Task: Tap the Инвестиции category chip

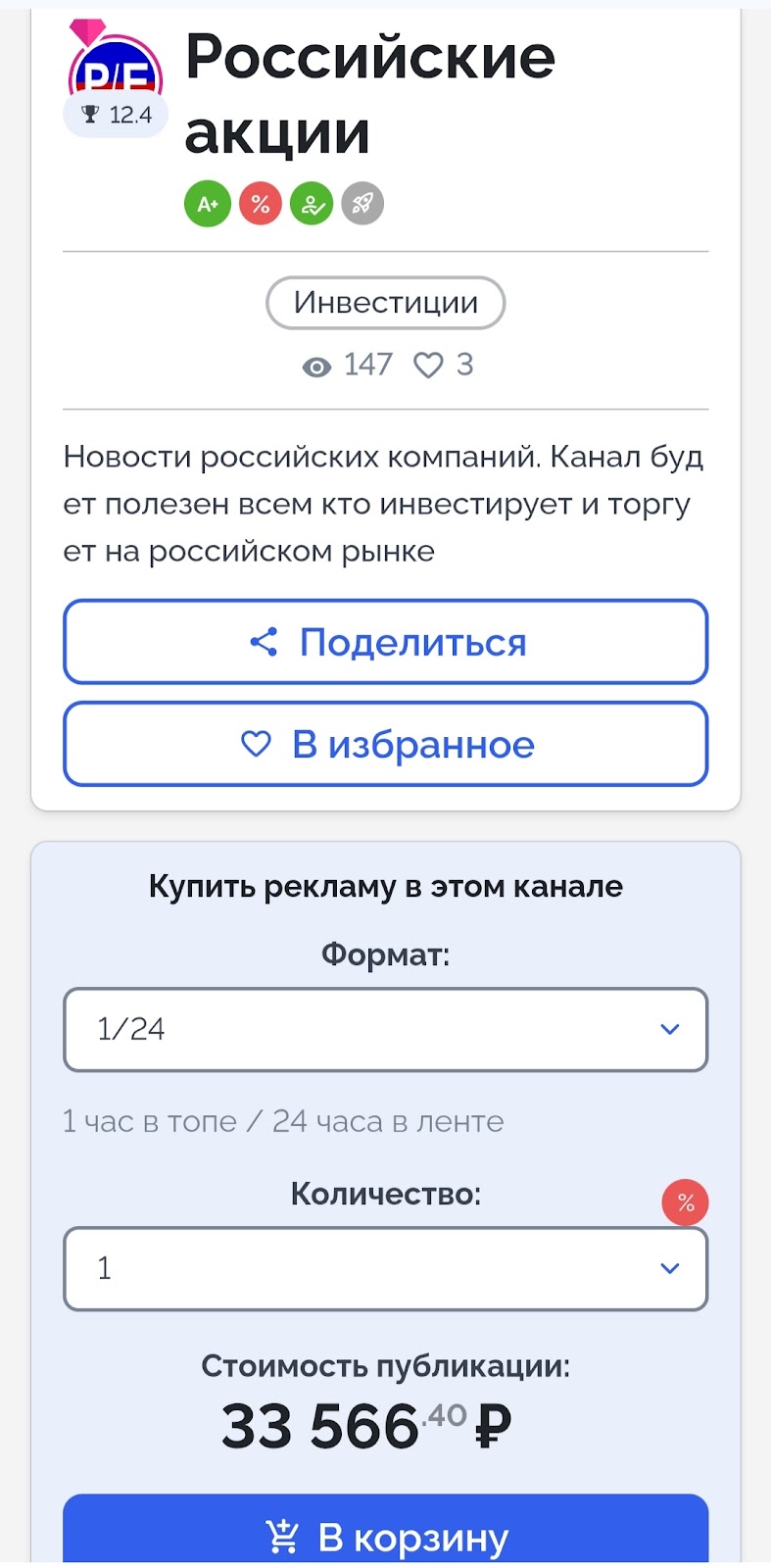Action: click(385, 303)
